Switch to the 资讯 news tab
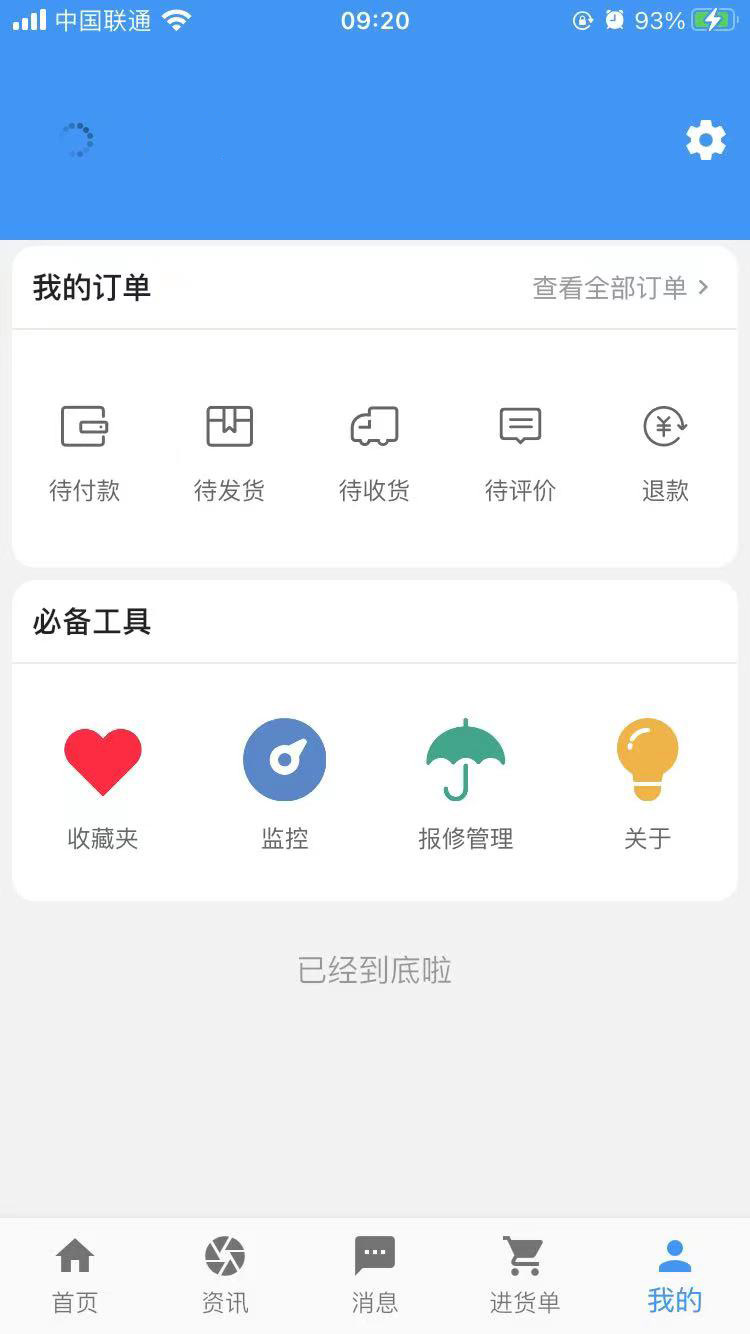 tap(225, 1275)
